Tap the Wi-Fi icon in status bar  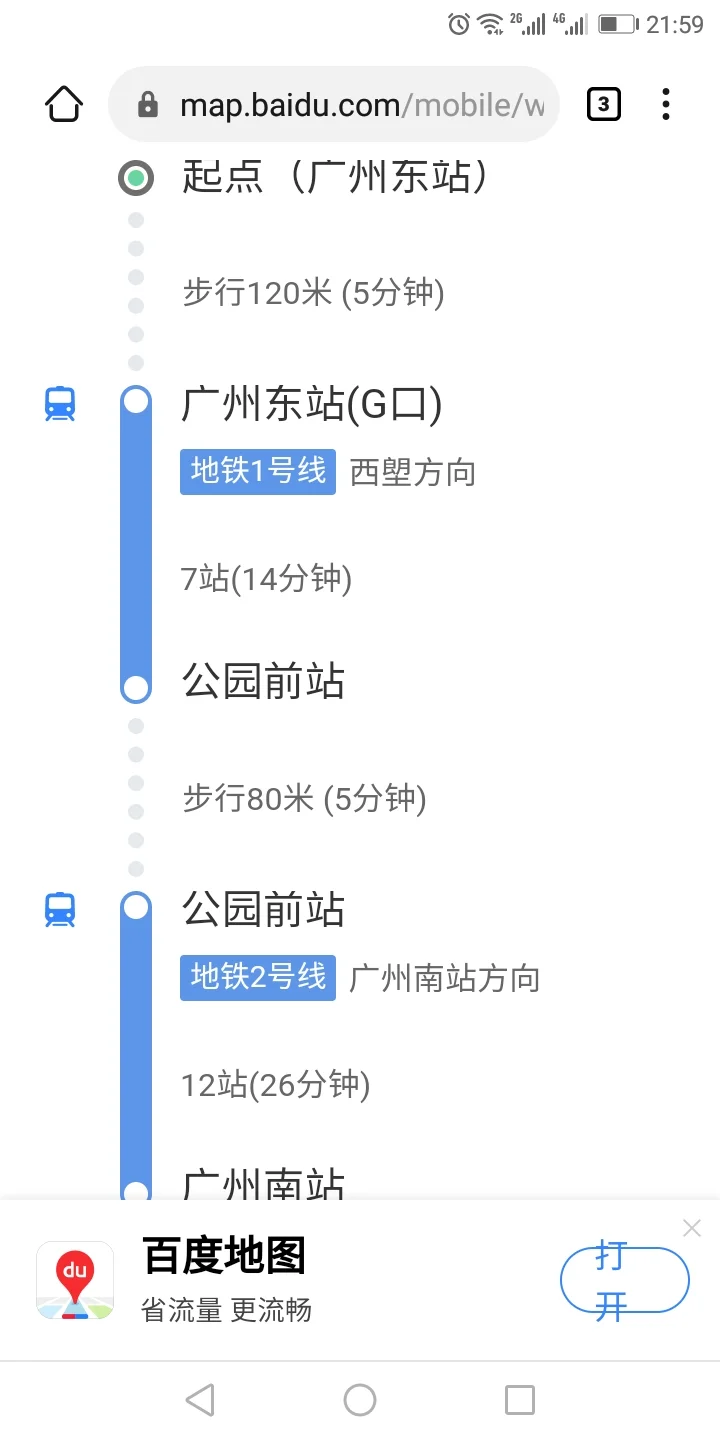tap(485, 25)
